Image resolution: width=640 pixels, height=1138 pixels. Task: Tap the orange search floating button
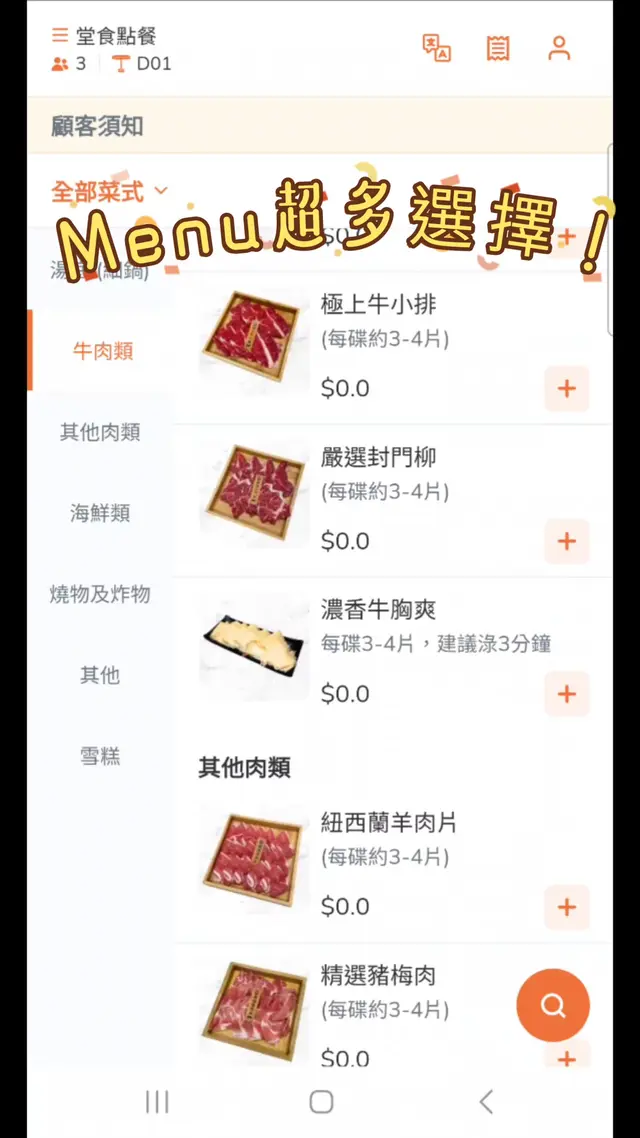click(553, 1005)
